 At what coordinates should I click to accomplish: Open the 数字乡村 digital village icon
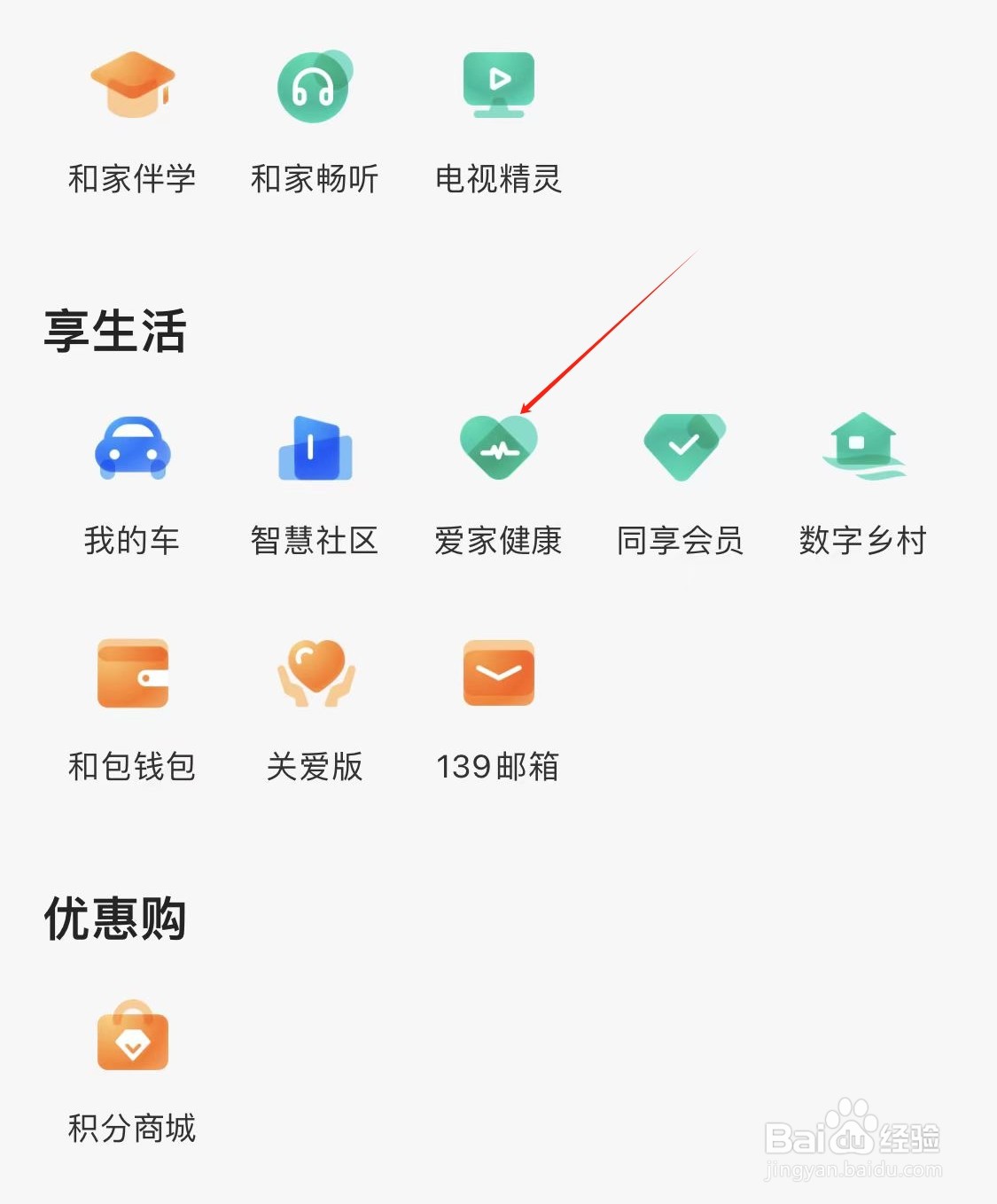tap(863, 448)
